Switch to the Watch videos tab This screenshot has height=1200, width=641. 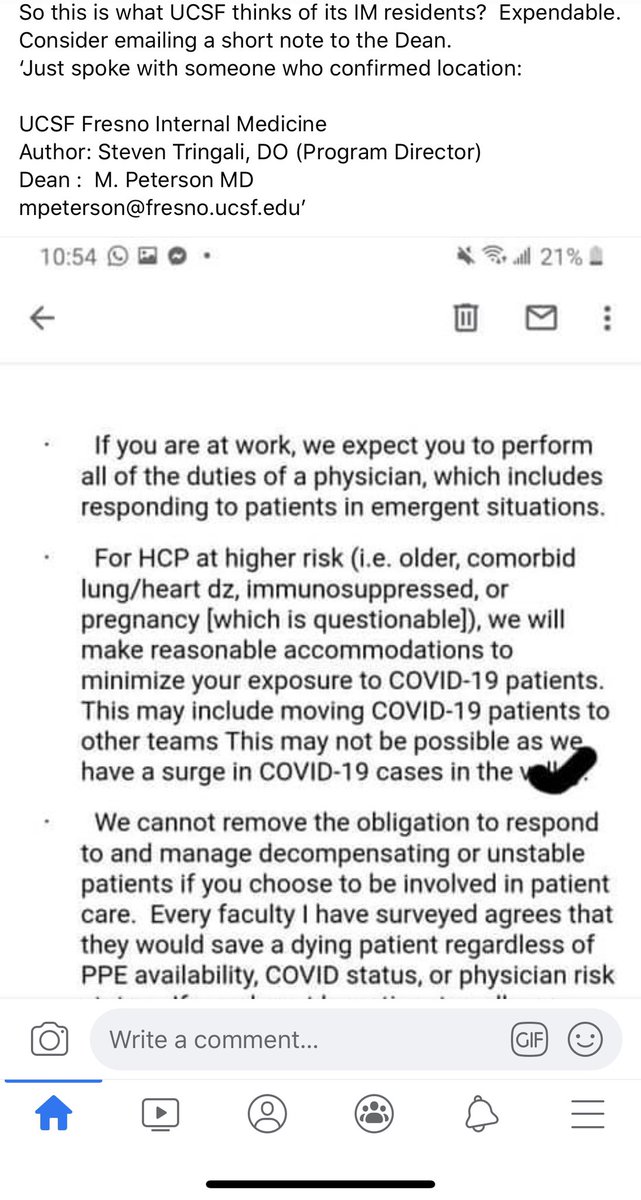coord(160,1113)
